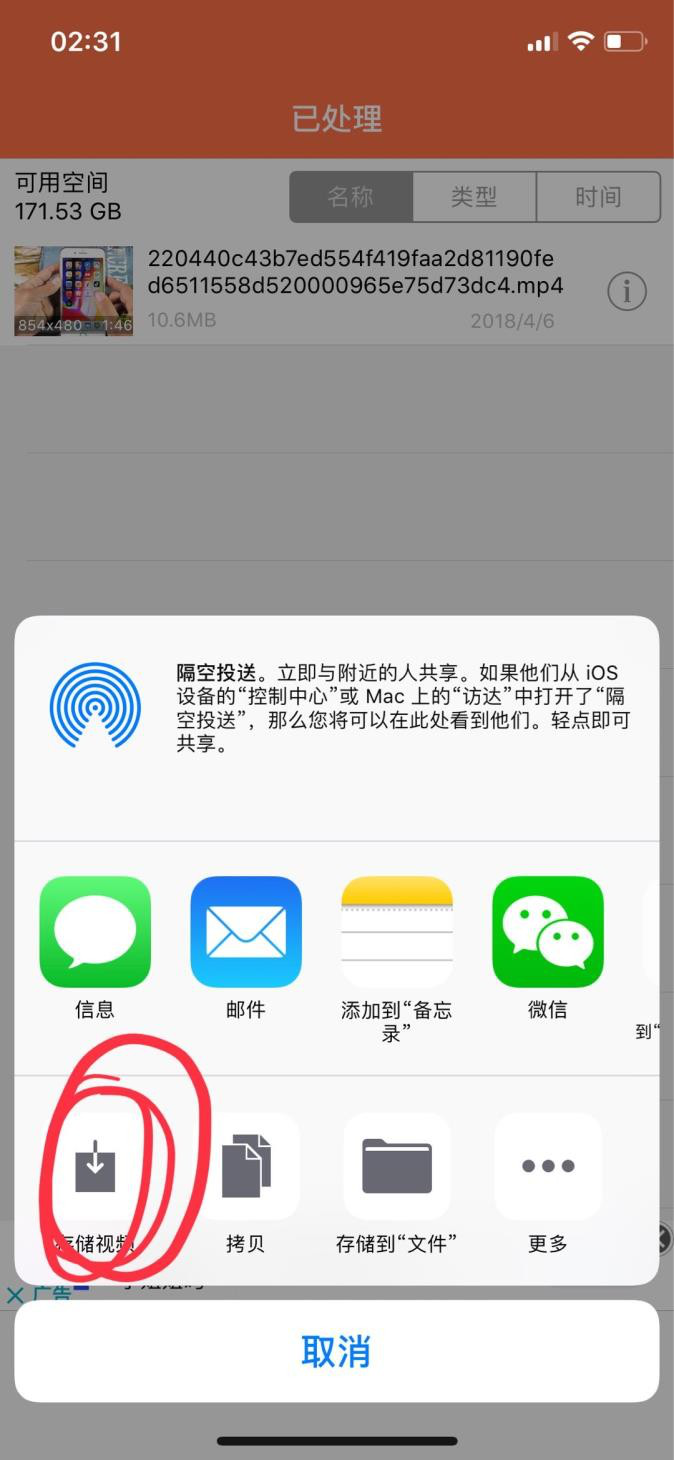Tap 存储视频 to save the video

(95, 1167)
